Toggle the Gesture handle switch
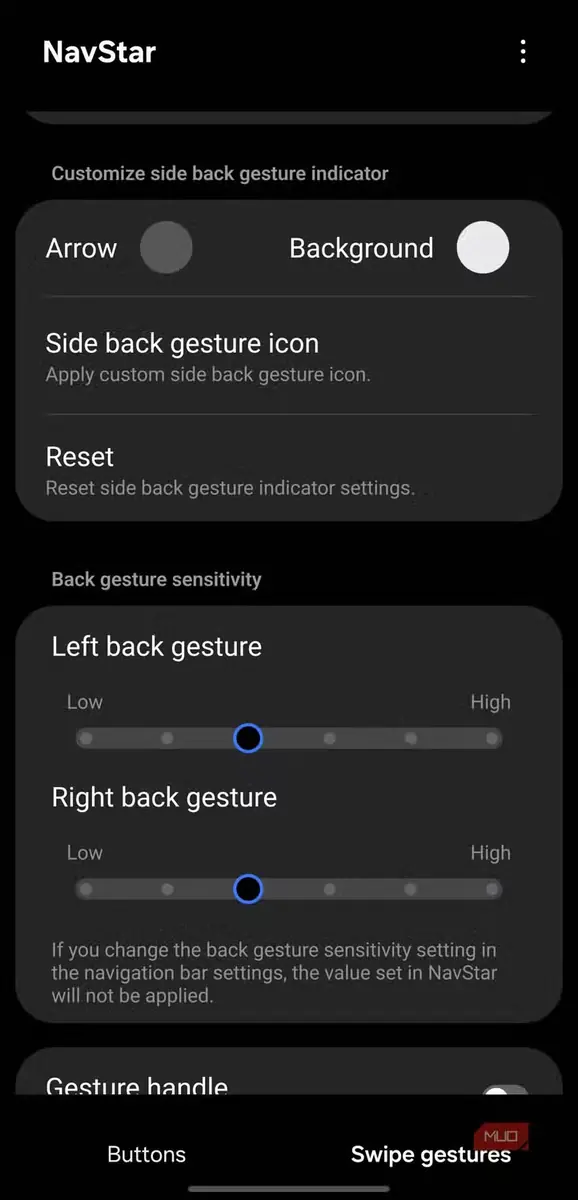 [x=504, y=1092]
